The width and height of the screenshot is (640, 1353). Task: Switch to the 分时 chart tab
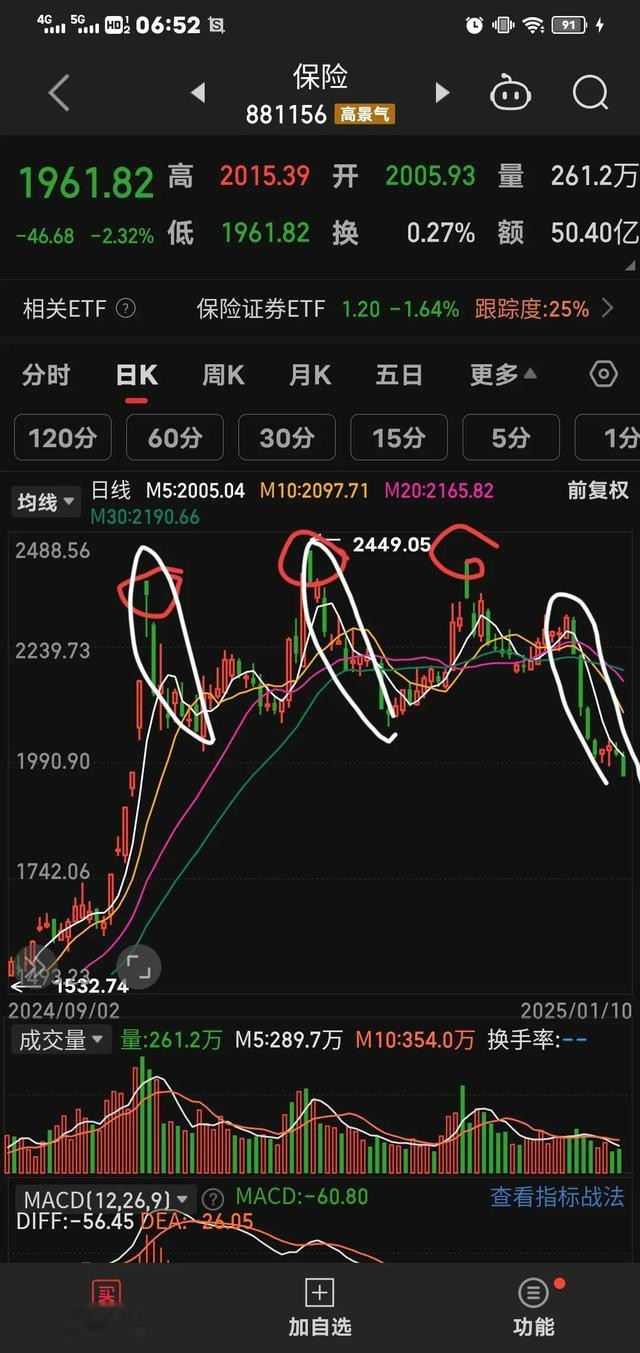[46, 375]
